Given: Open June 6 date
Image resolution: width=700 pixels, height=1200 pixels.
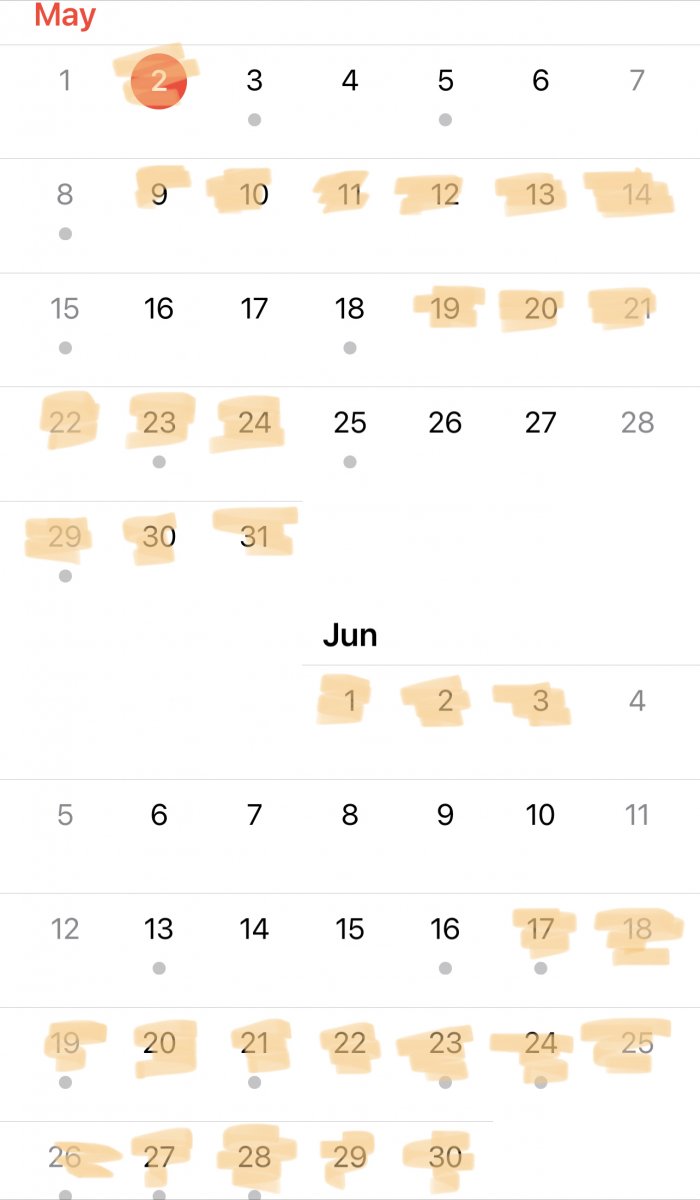Looking at the screenshot, I should [x=159, y=815].
